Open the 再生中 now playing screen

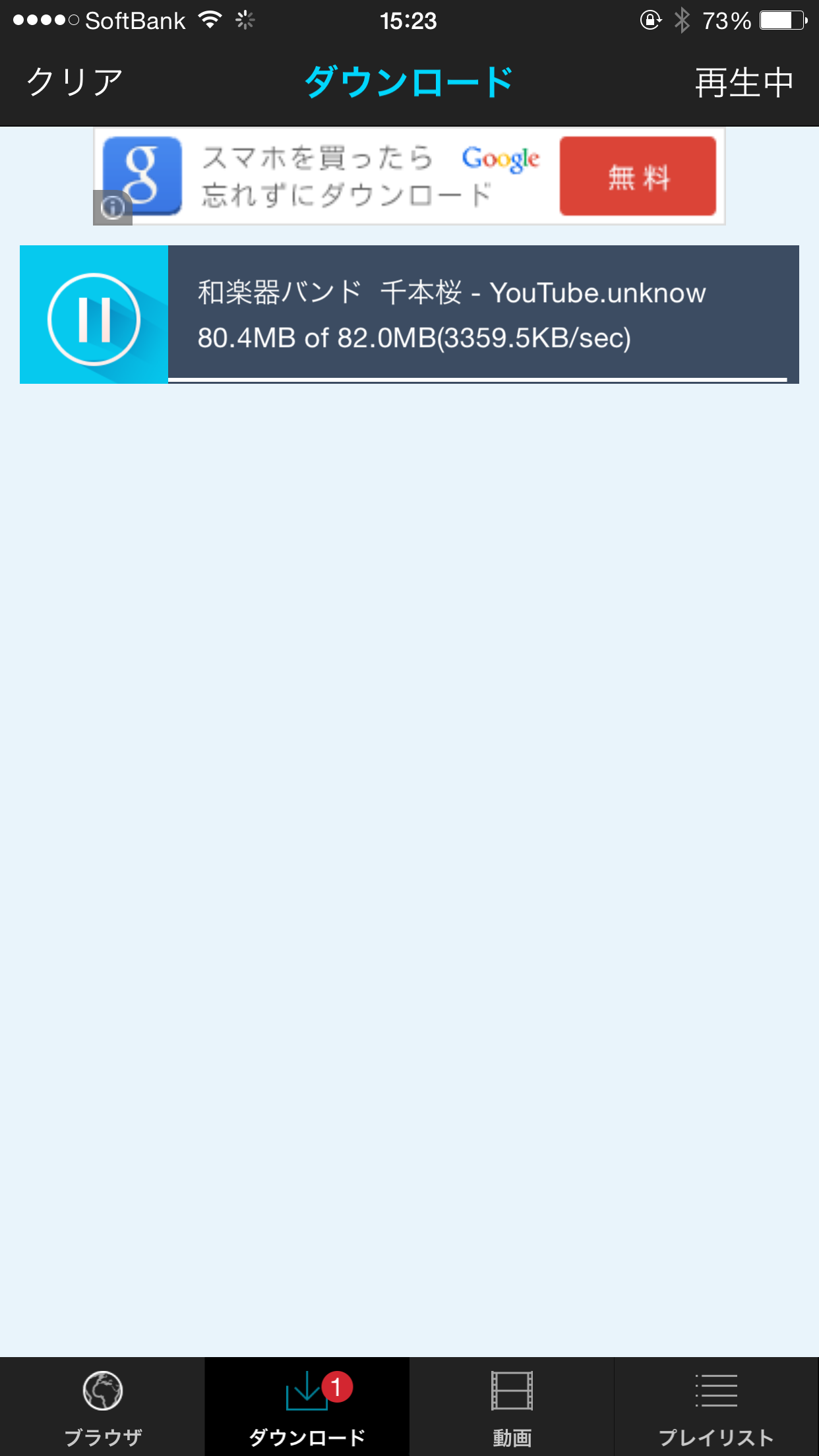[744, 82]
